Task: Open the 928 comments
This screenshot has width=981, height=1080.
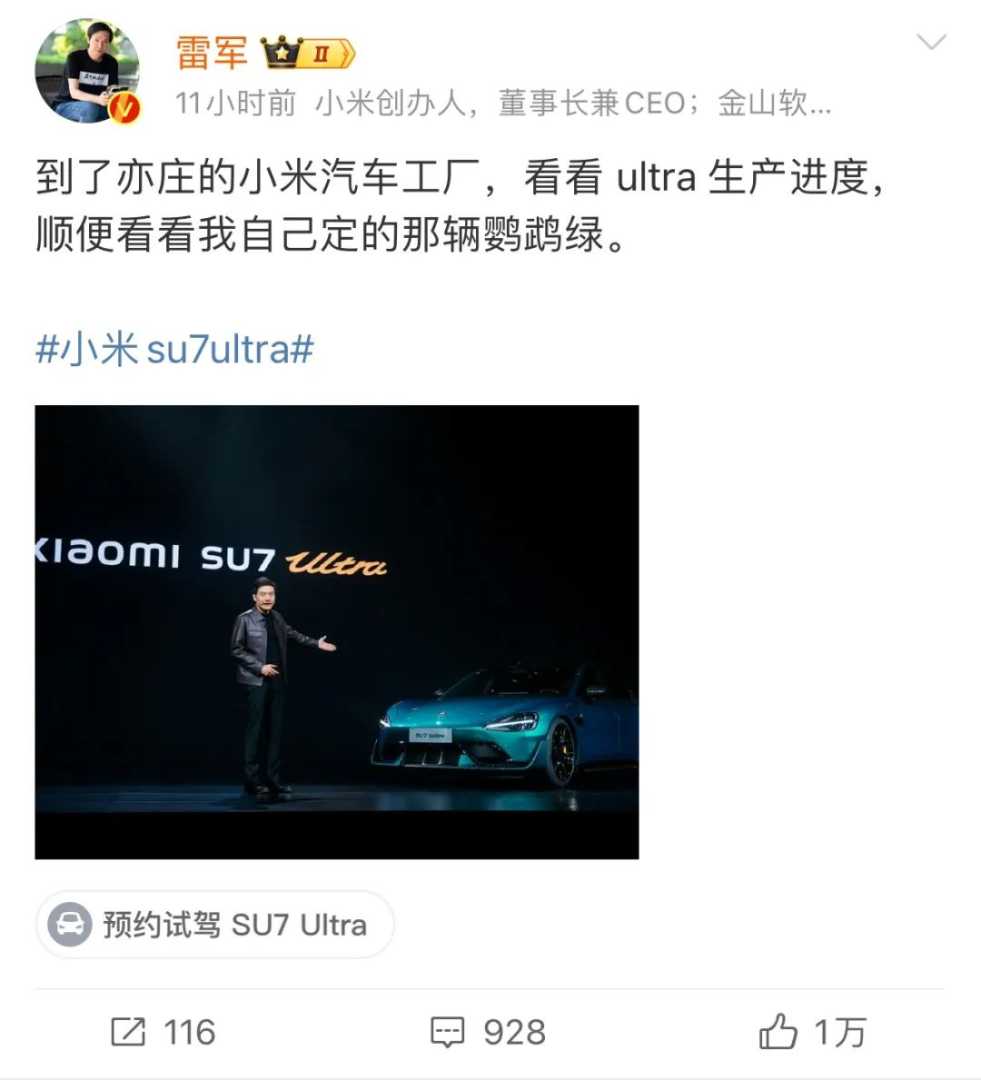Action: pyautogui.click(x=488, y=1032)
